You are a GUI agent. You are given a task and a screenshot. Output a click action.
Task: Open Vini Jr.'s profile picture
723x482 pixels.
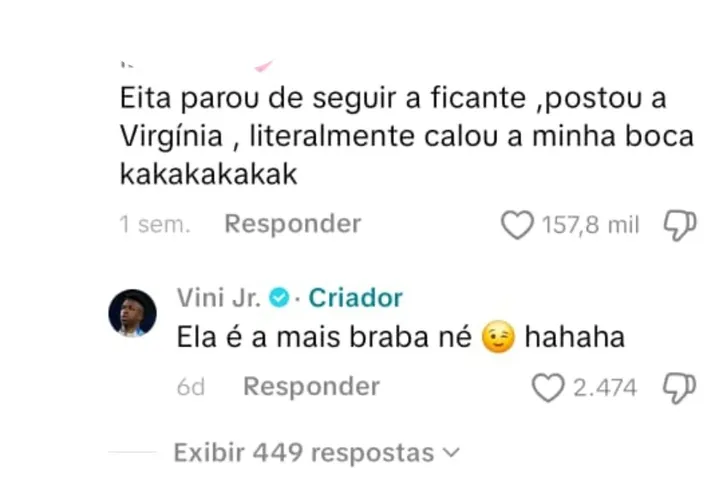pyautogui.click(x=132, y=314)
